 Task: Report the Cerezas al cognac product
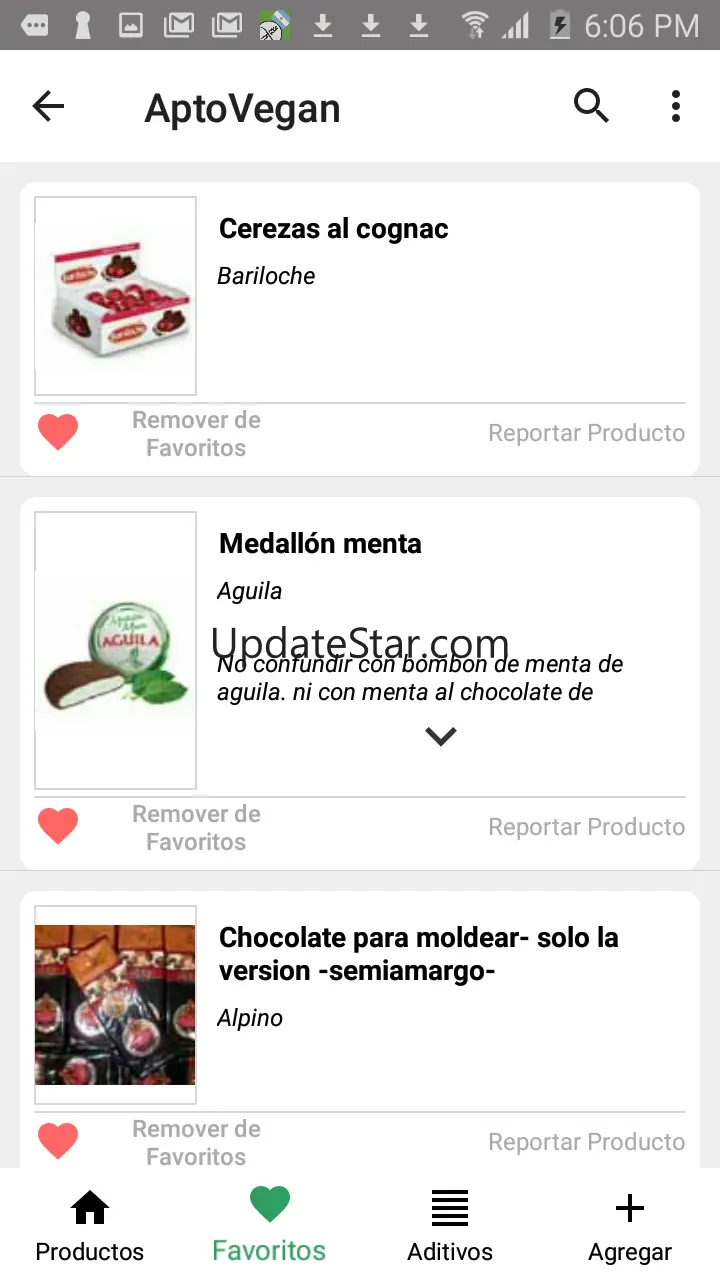(586, 434)
